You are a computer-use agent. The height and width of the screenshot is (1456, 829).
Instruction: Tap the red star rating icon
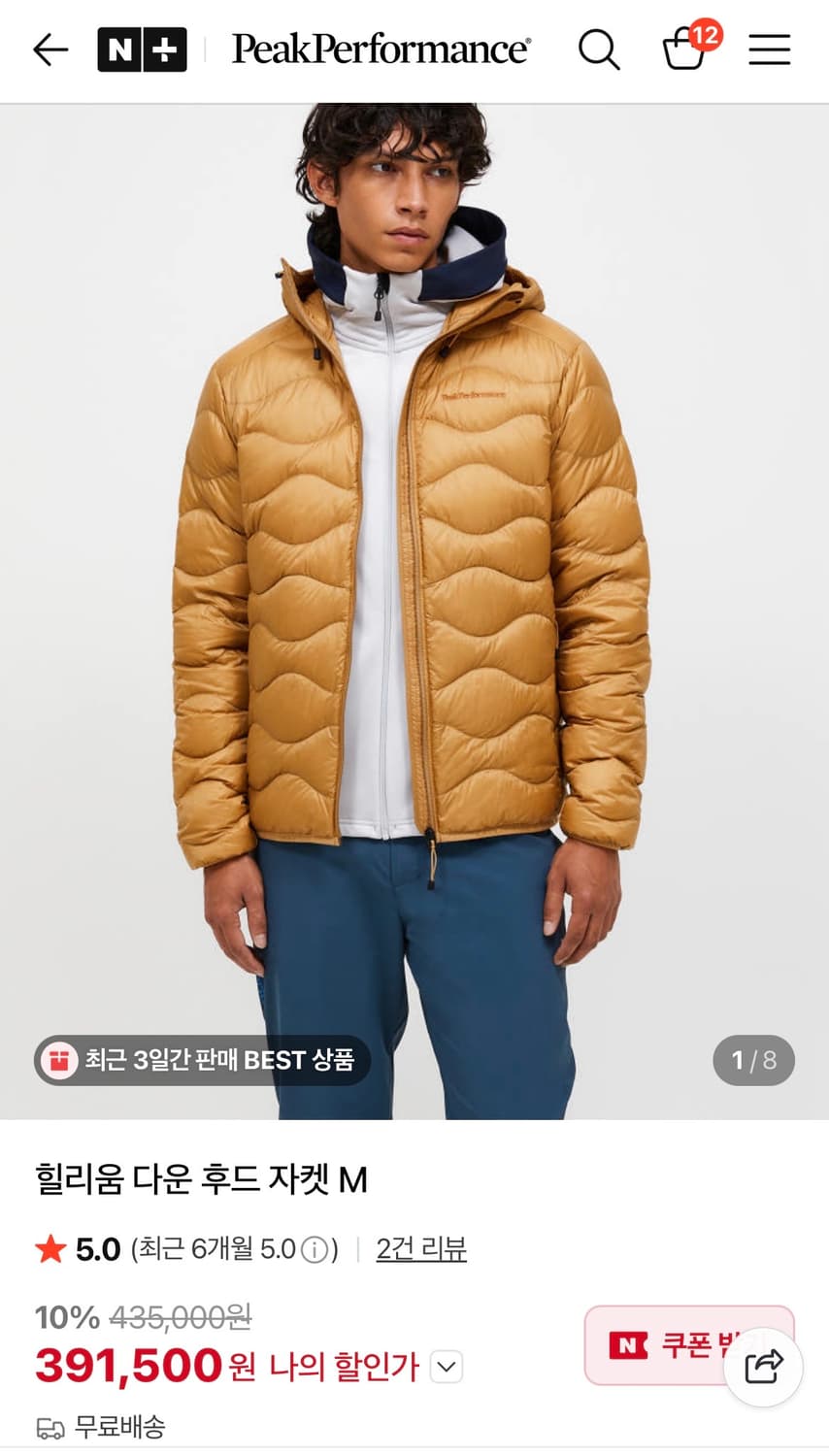click(50, 1250)
